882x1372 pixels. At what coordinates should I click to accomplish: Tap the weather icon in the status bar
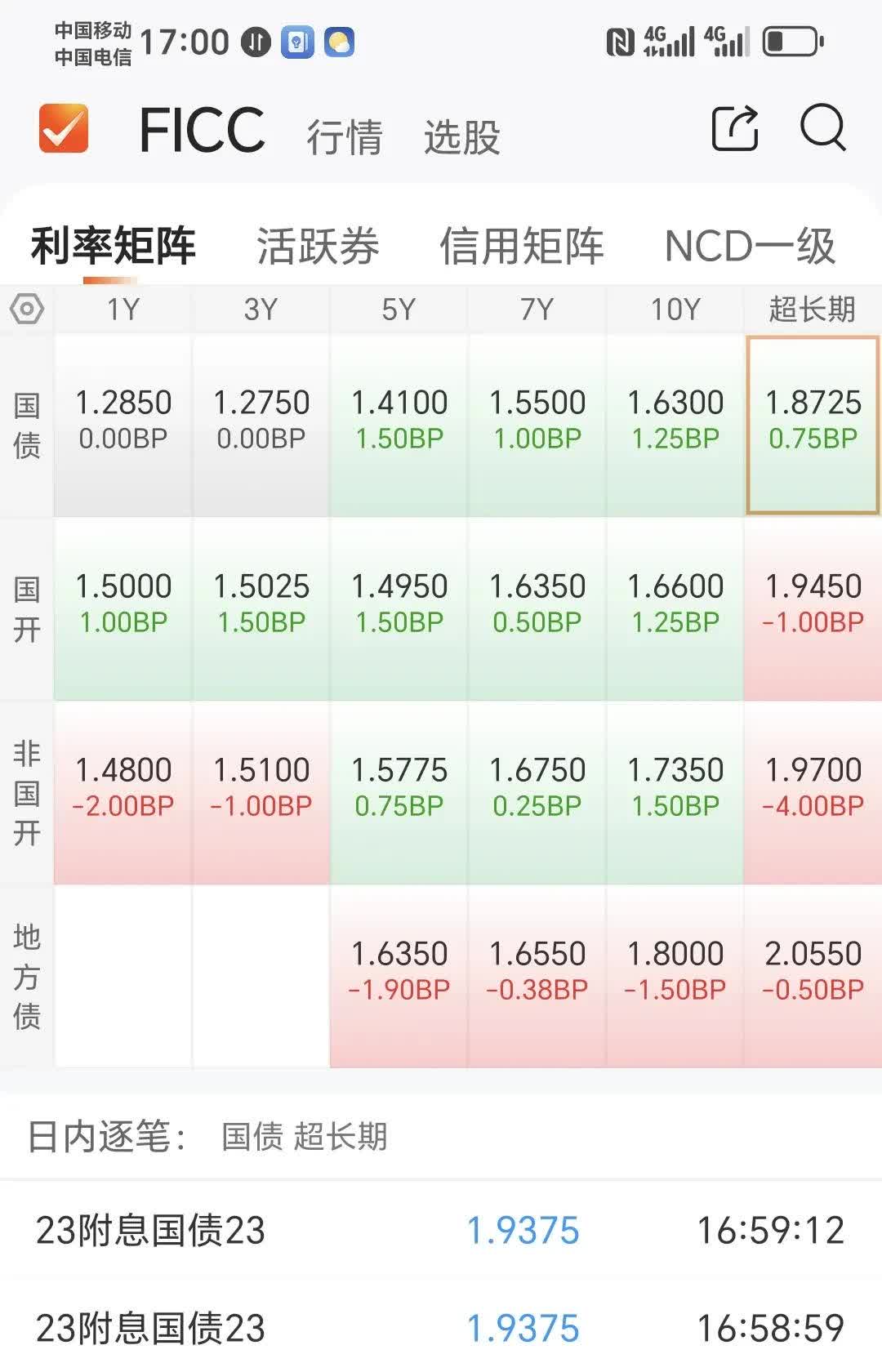click(338, 42)
